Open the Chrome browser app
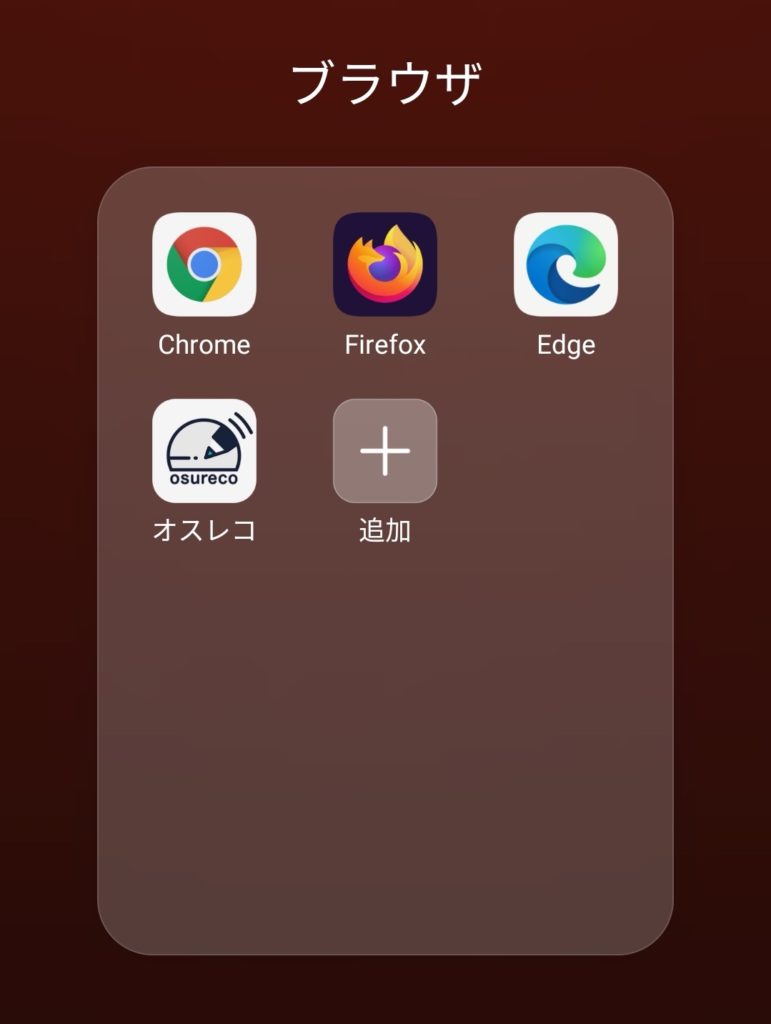 204,265
